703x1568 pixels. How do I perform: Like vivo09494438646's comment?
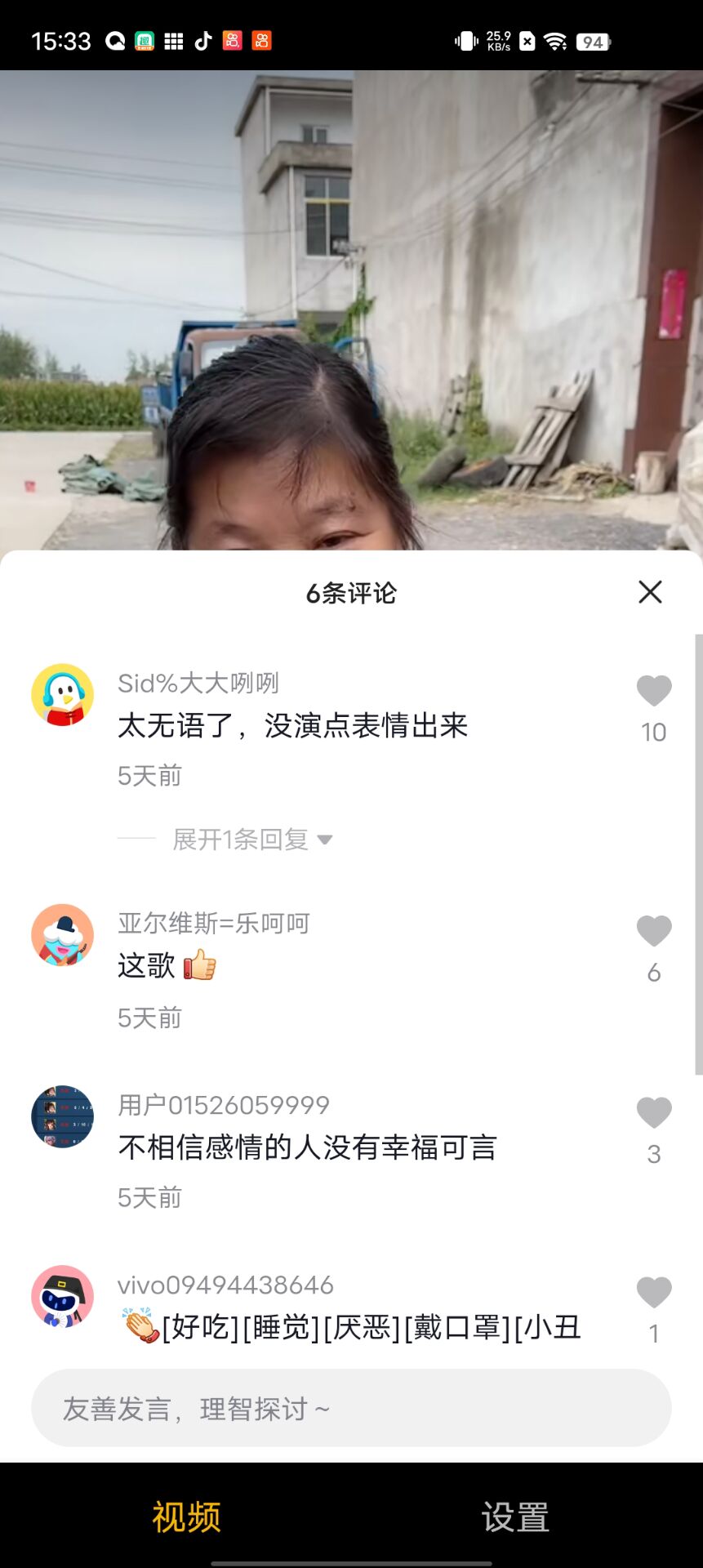[x=653, y=1293]
